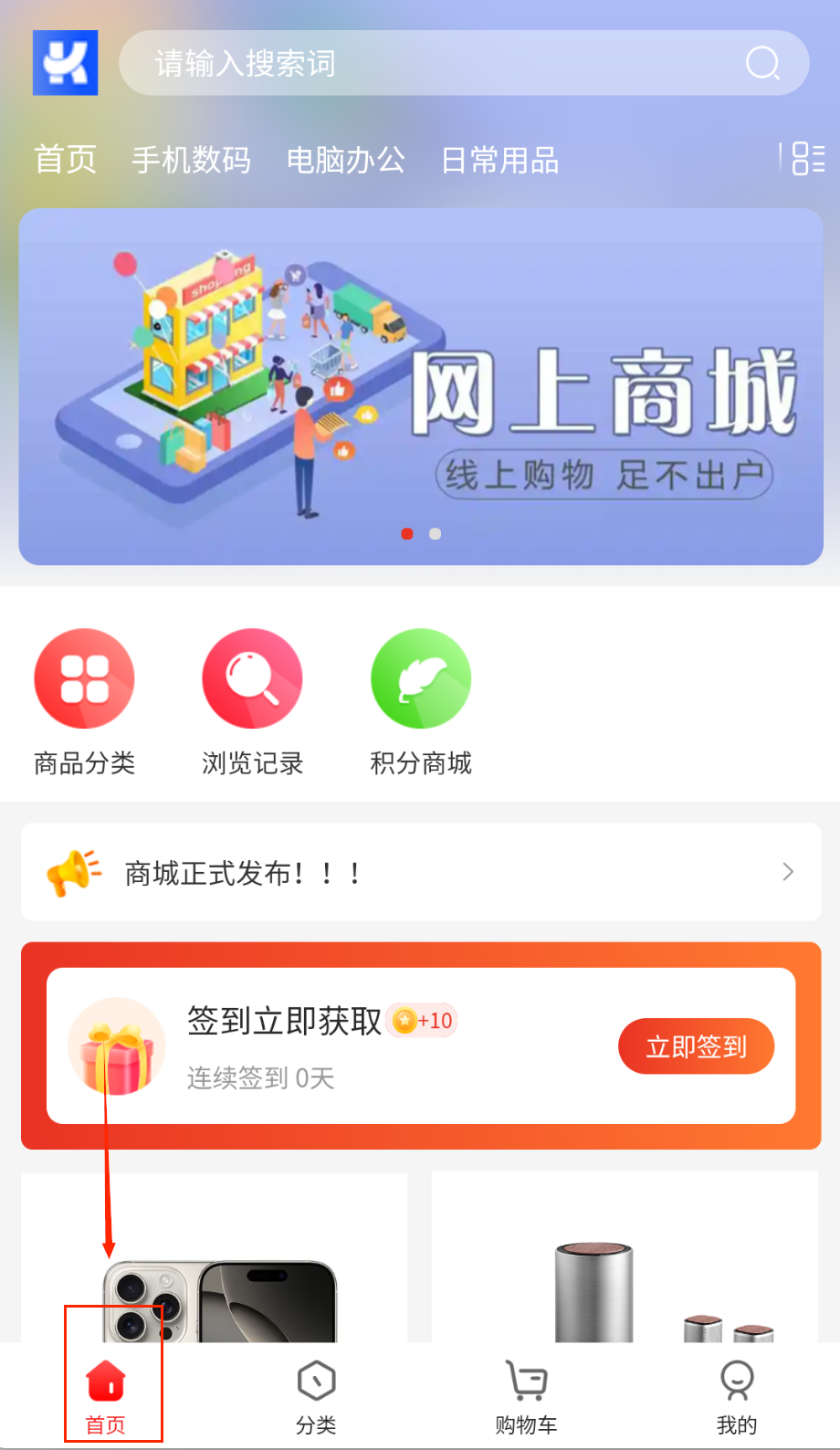840x1450 pixels.
Task: Tap 首页 in the bottom navigation
Action: pos(106,1397)
